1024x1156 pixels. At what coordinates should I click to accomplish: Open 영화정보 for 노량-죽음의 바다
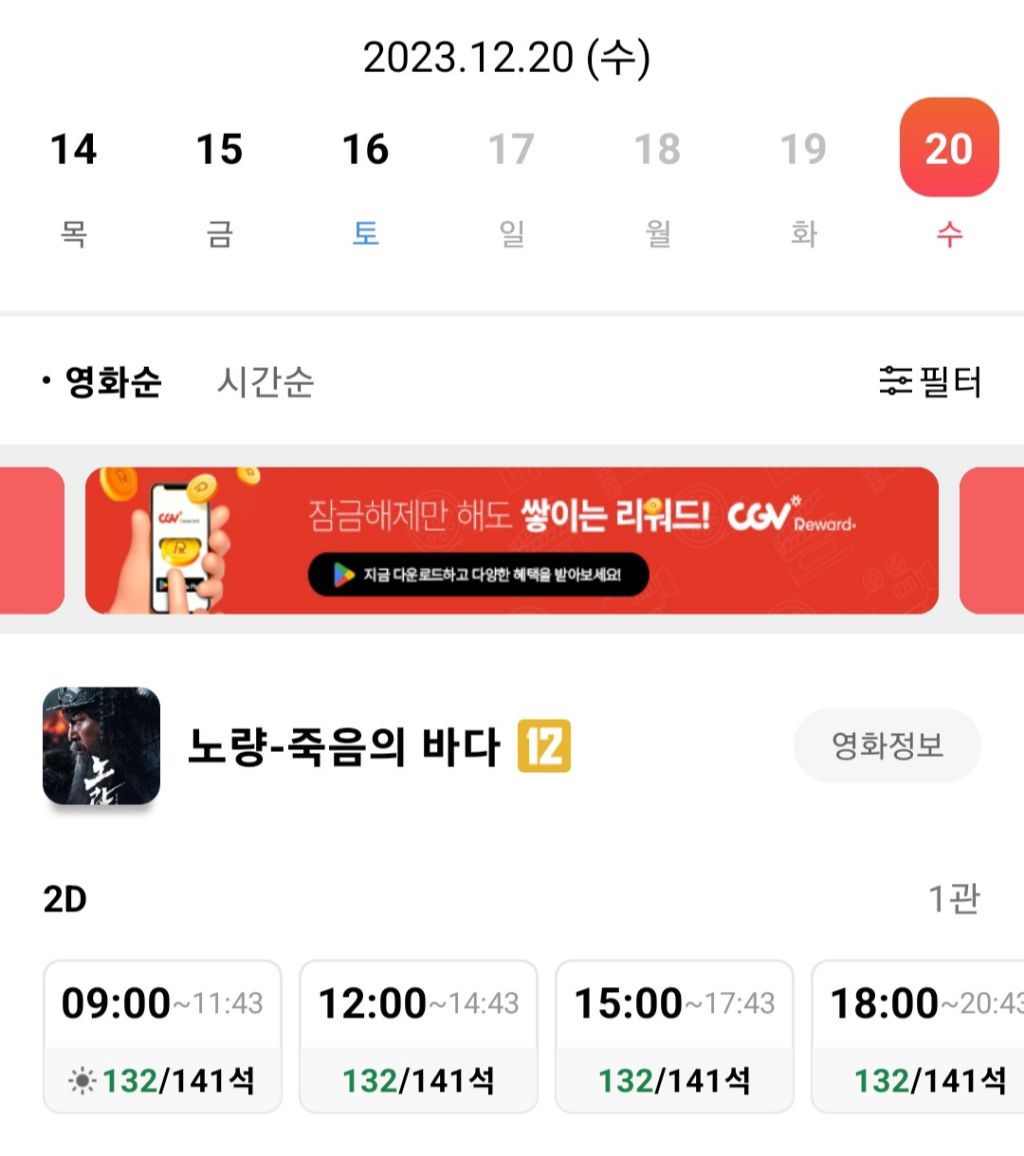click(886, 744)
